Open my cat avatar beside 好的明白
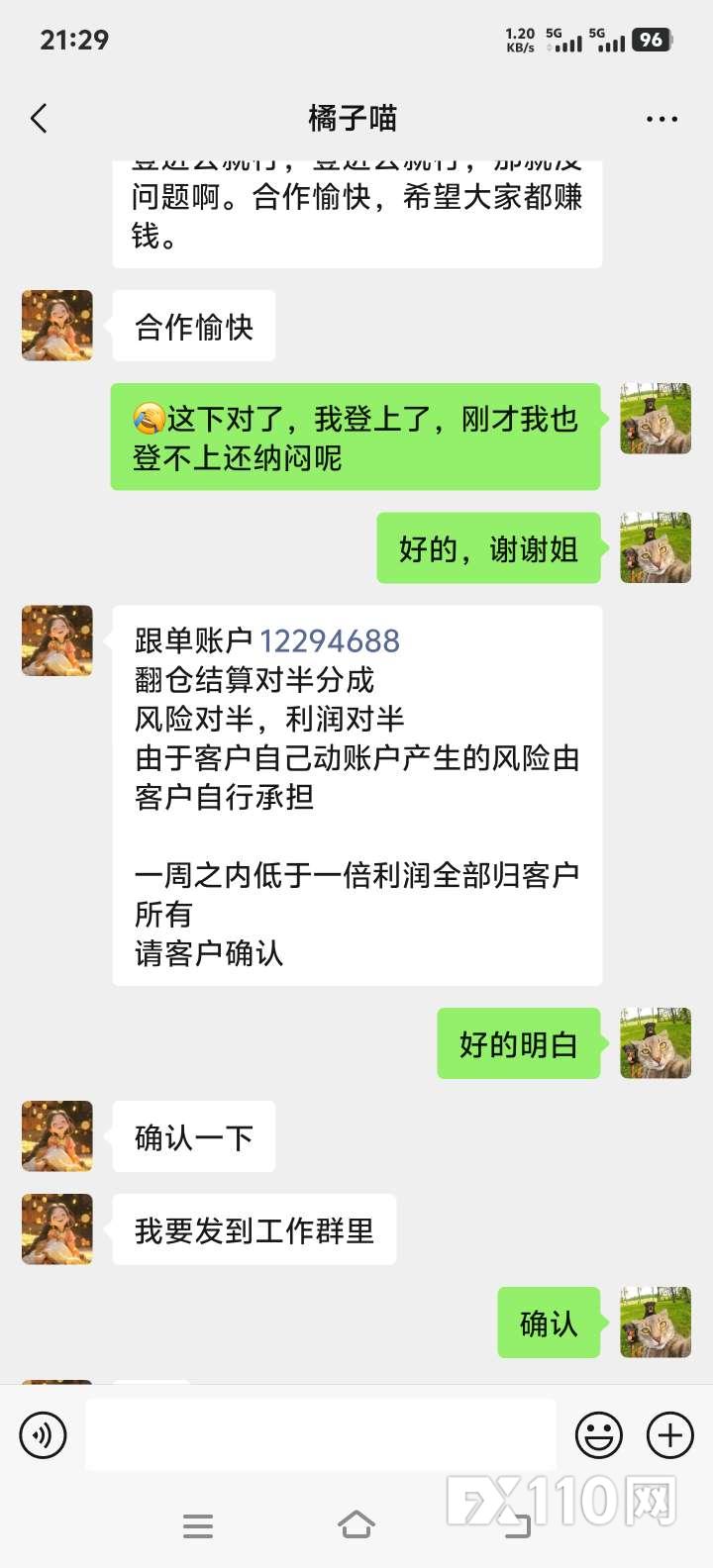Image resolution: width=713 pixels, height=1568 pixels. 656,1043
